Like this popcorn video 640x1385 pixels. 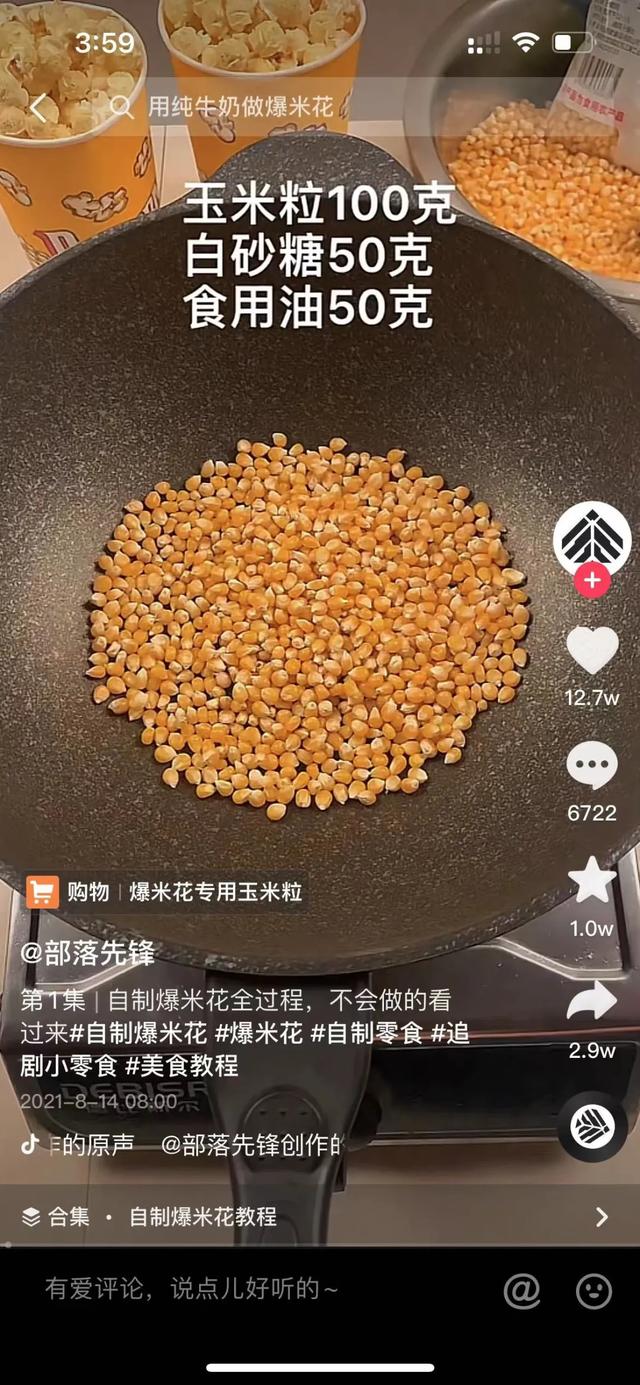tap(592, 652)
